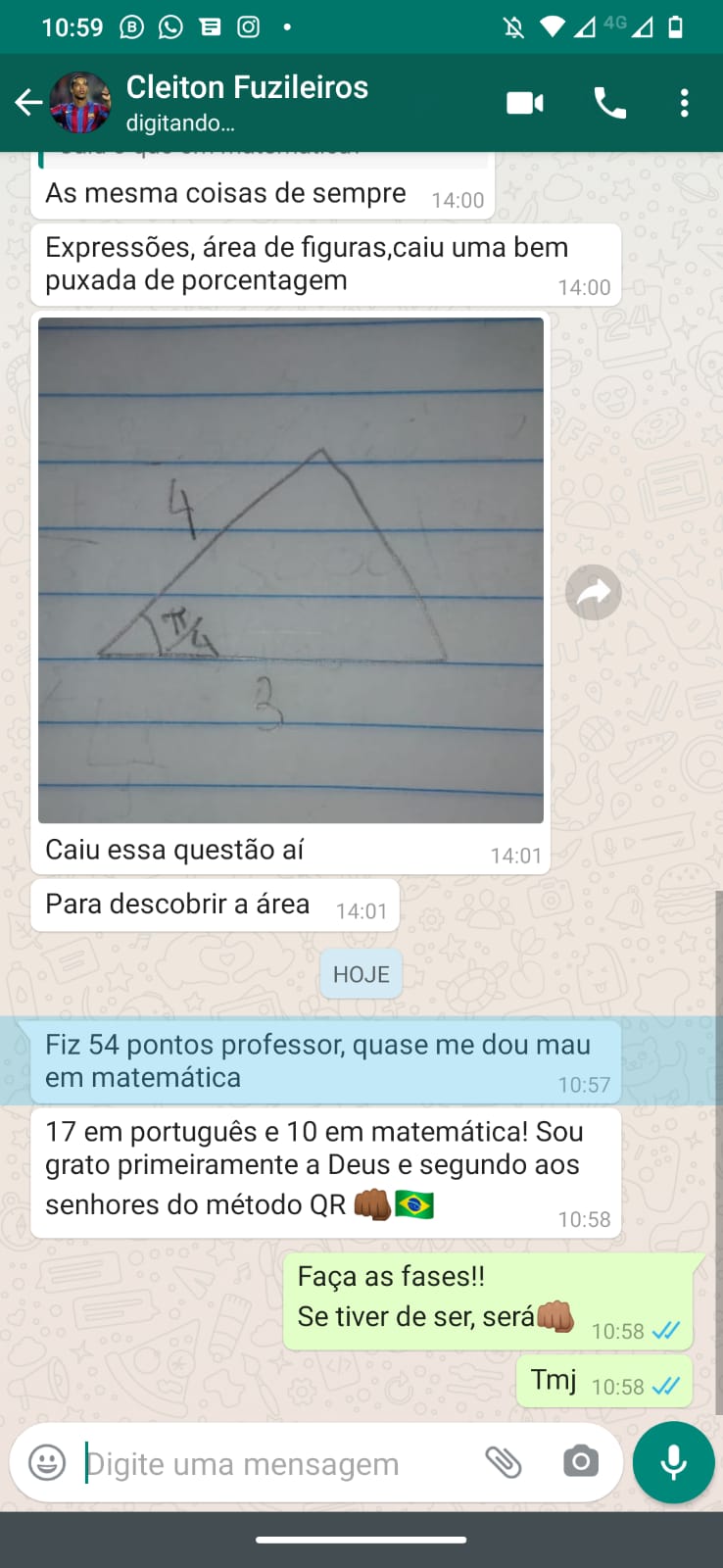Open the emoji picker
This screenshot has width=723, height=1568.
(x=47, y=1462)
